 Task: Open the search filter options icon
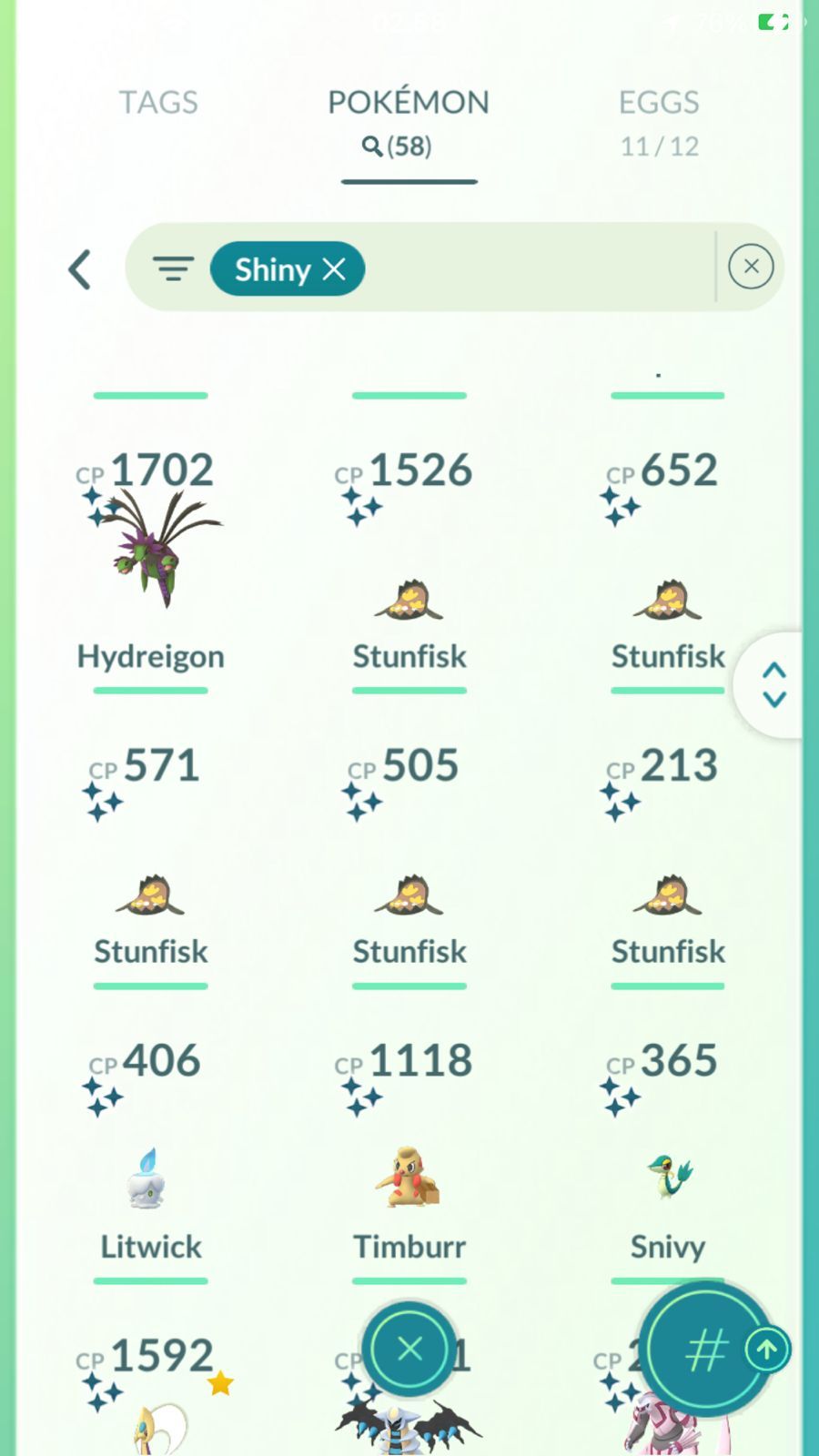pos(173,268)
